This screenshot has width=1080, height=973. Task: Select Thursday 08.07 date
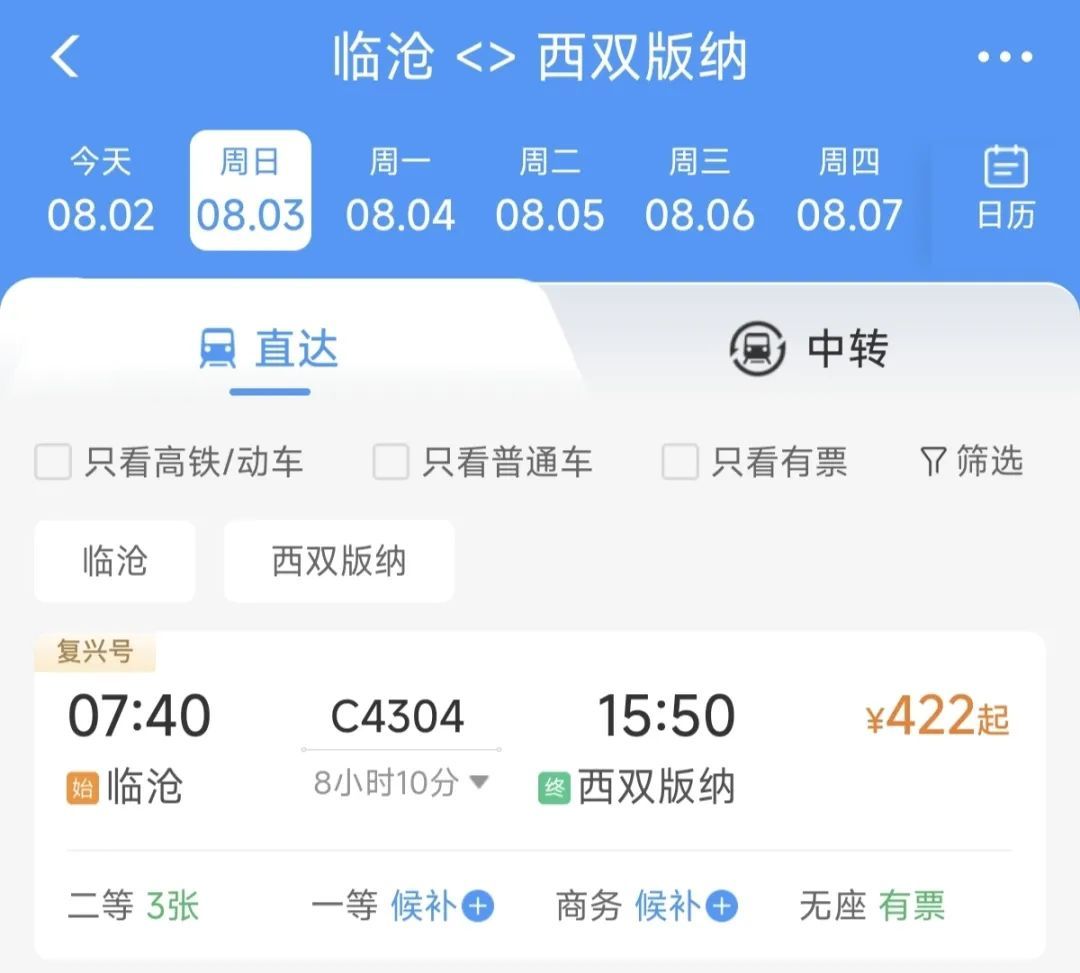click(849, 190)
